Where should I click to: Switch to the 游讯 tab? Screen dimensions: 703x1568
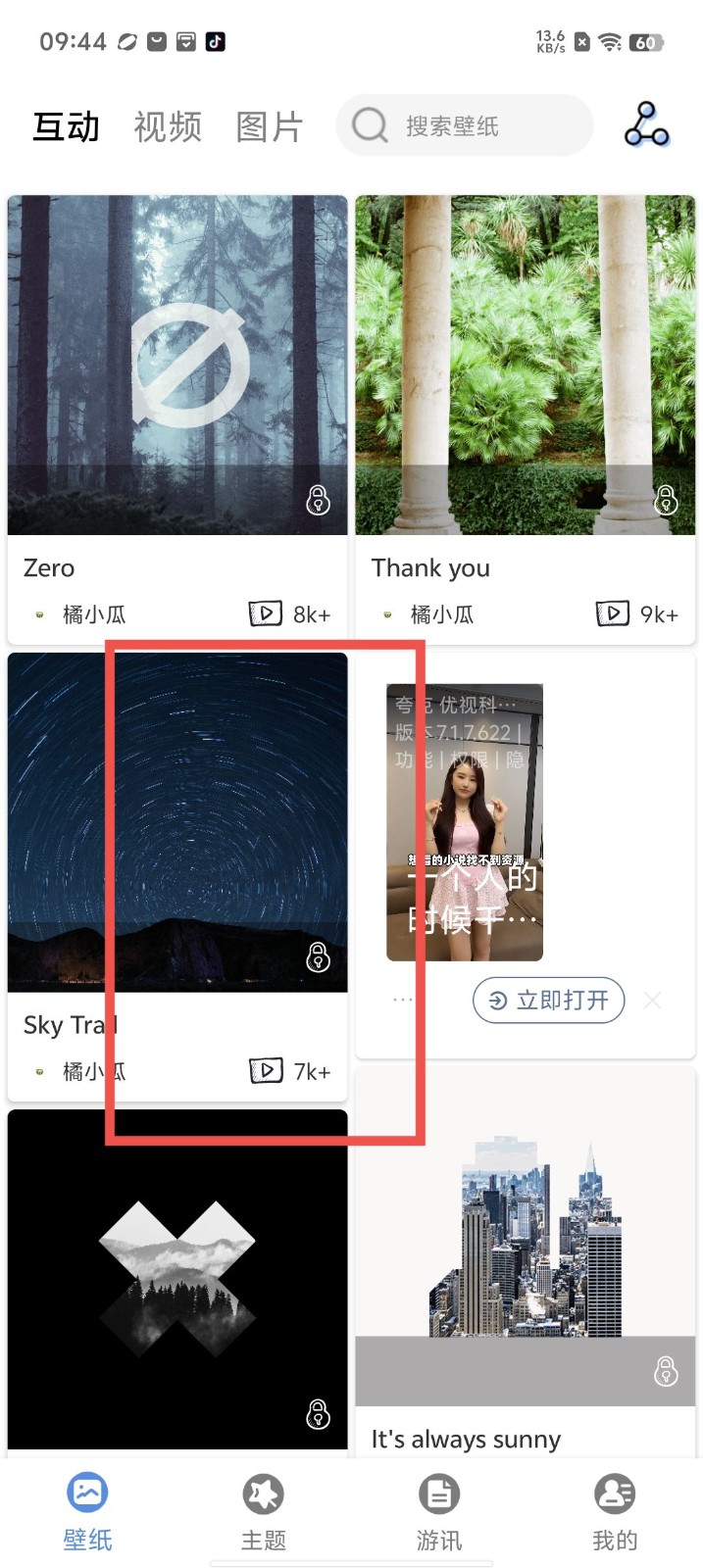[x=439, y=1511]
